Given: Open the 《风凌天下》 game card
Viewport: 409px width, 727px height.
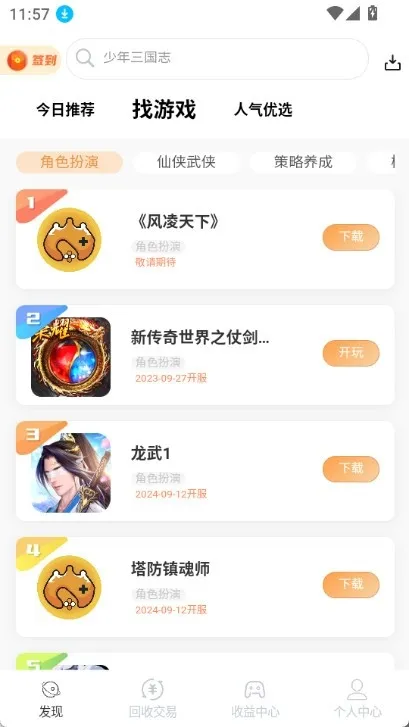Looking at the screenshot, I should tap(205, 239).
